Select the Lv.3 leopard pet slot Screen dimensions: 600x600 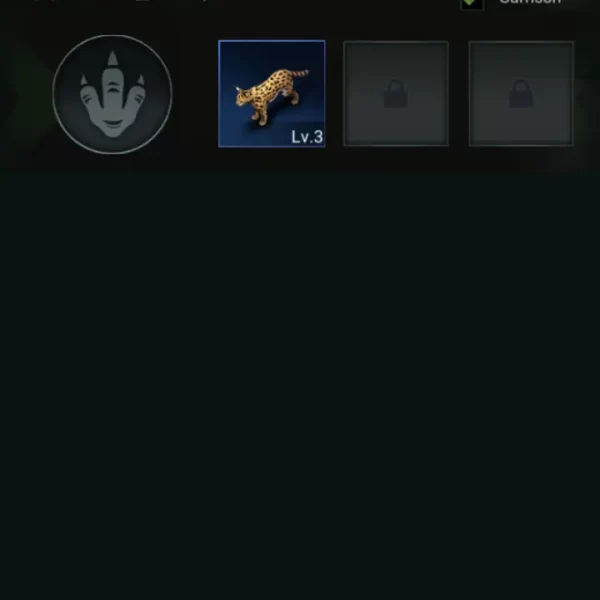pos(271,93)
